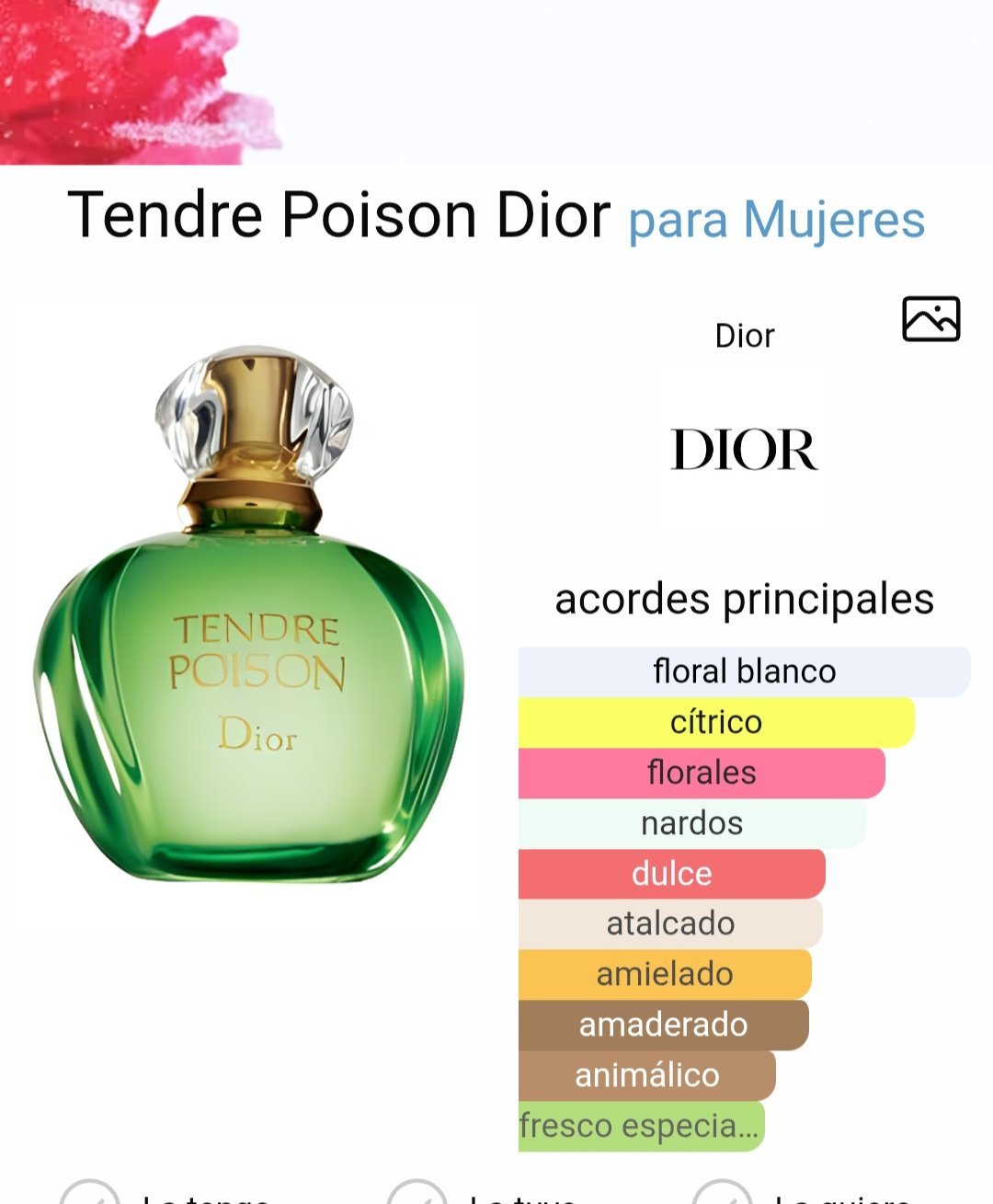
Task: View the Tendre Poison bottle image
Action: pos(250,614)
